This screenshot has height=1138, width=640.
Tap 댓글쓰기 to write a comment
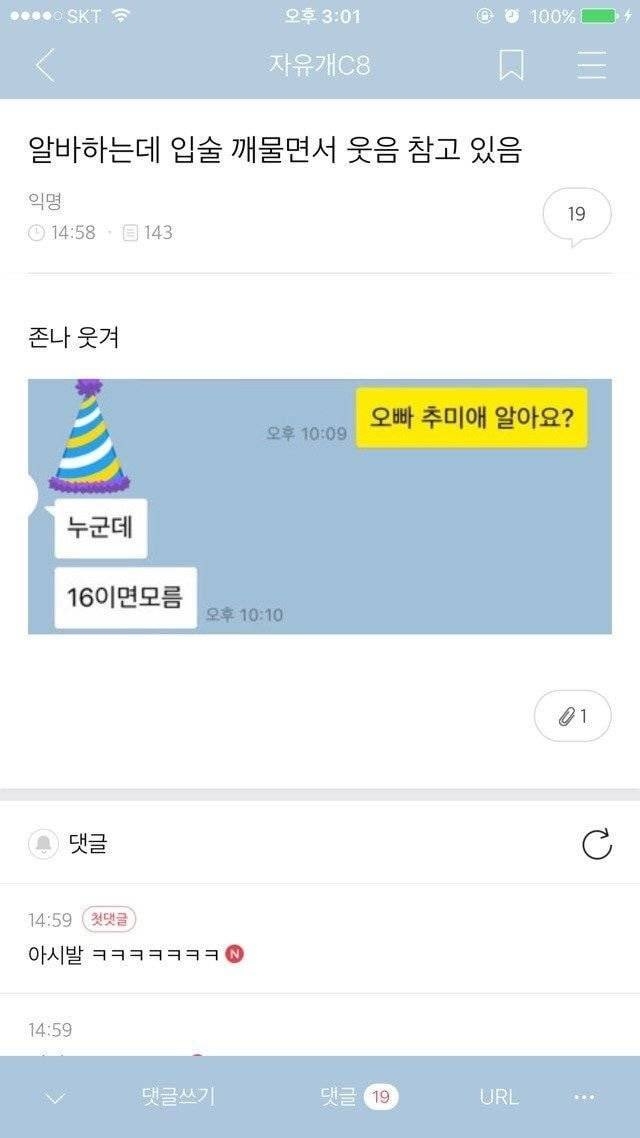pos(178,1096)
